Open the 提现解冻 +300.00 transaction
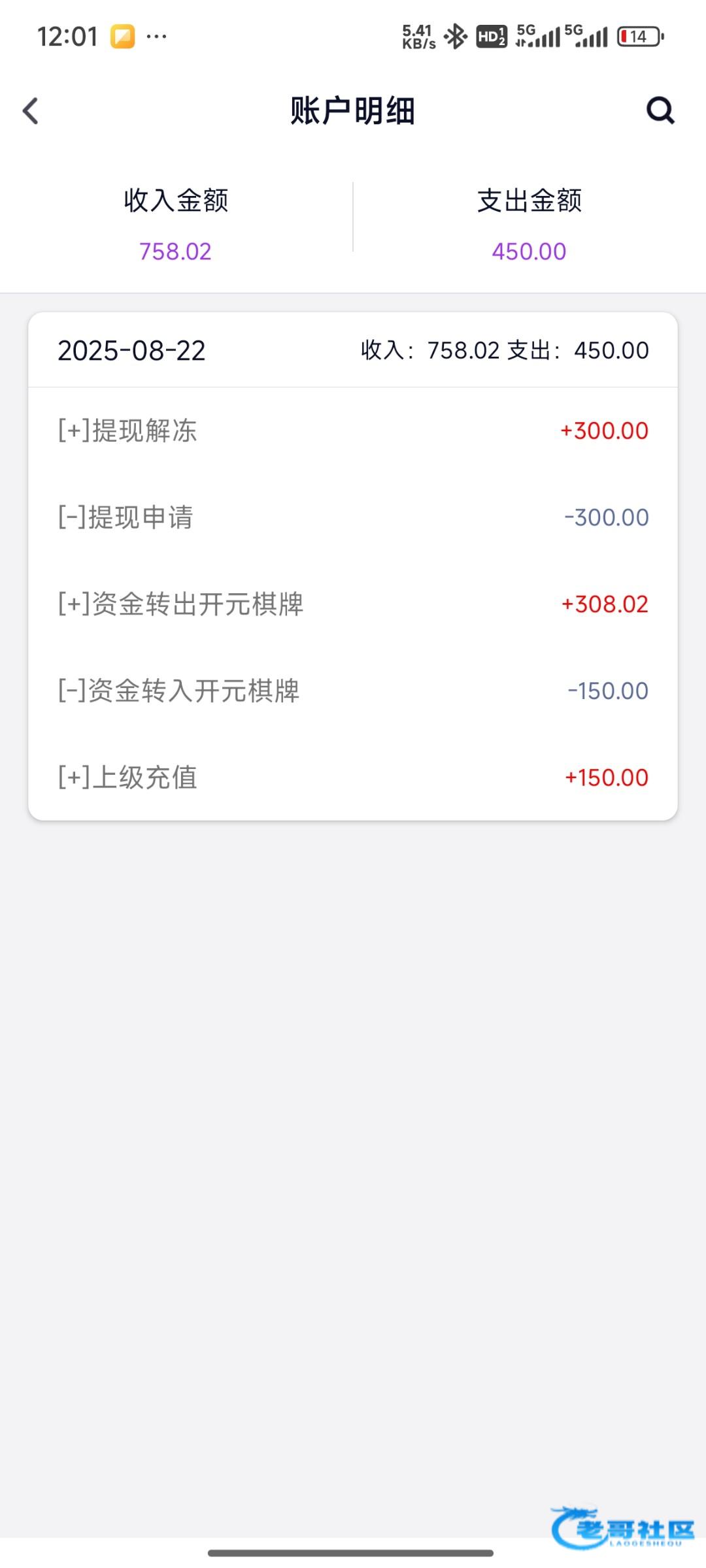The image size is (706, 1568). [353, 431]
